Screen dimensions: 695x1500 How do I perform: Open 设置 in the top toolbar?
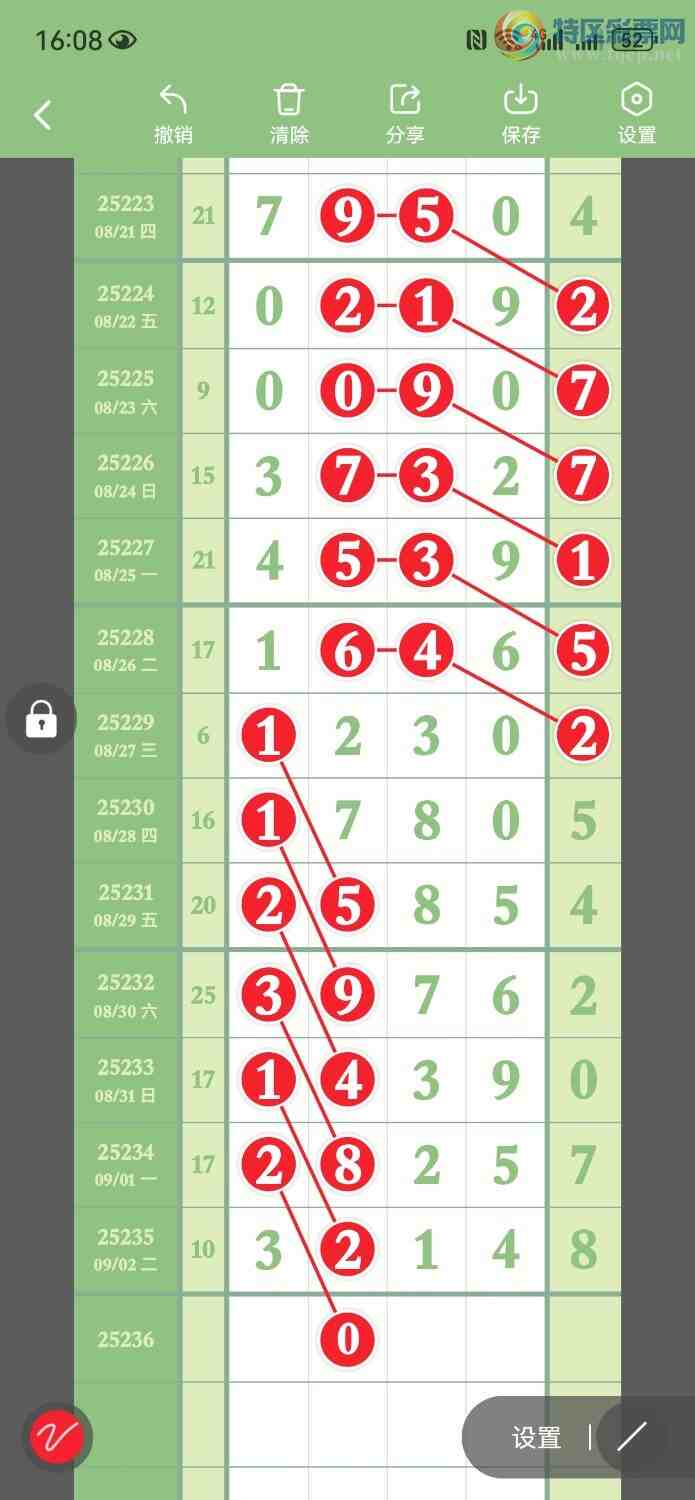pos(637,114)
